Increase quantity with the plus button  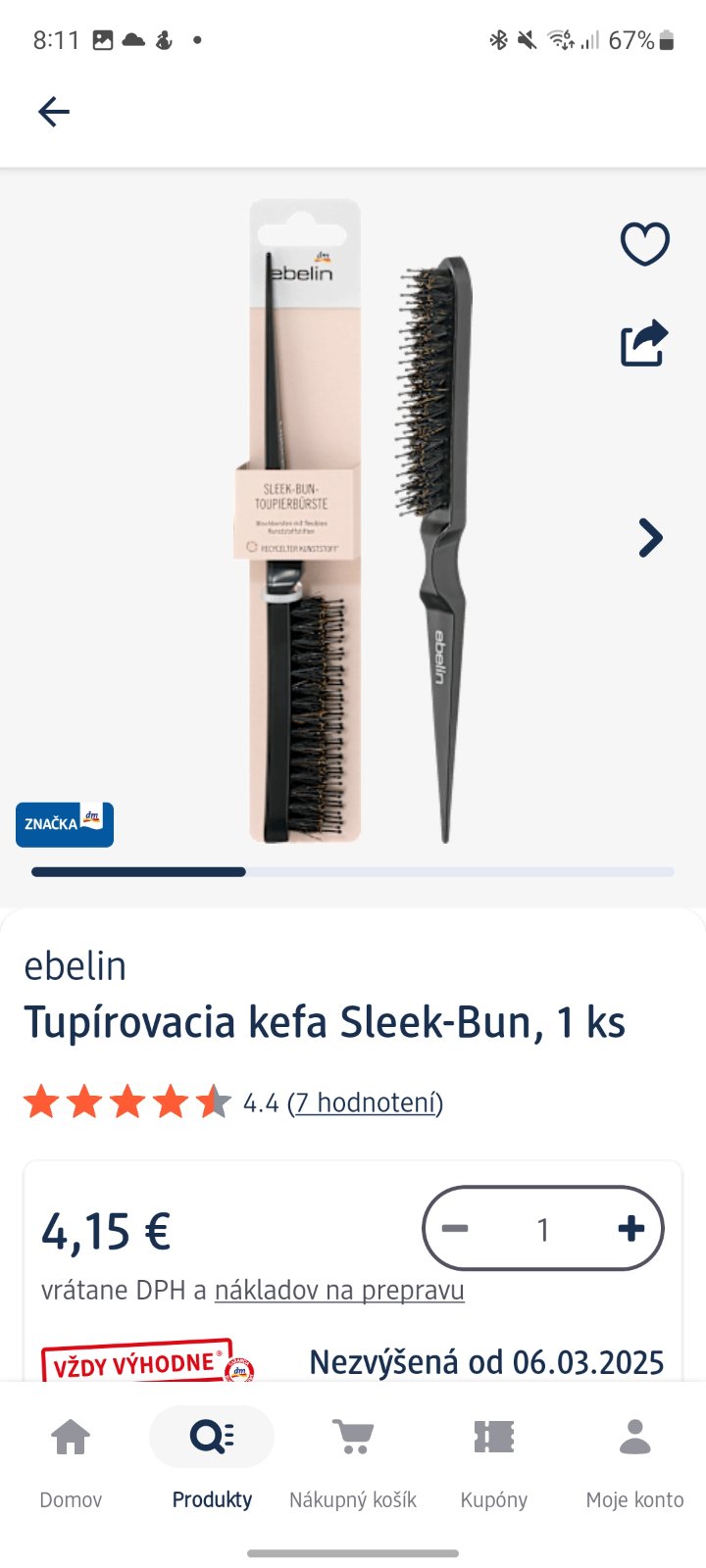tap(630, 1229)
